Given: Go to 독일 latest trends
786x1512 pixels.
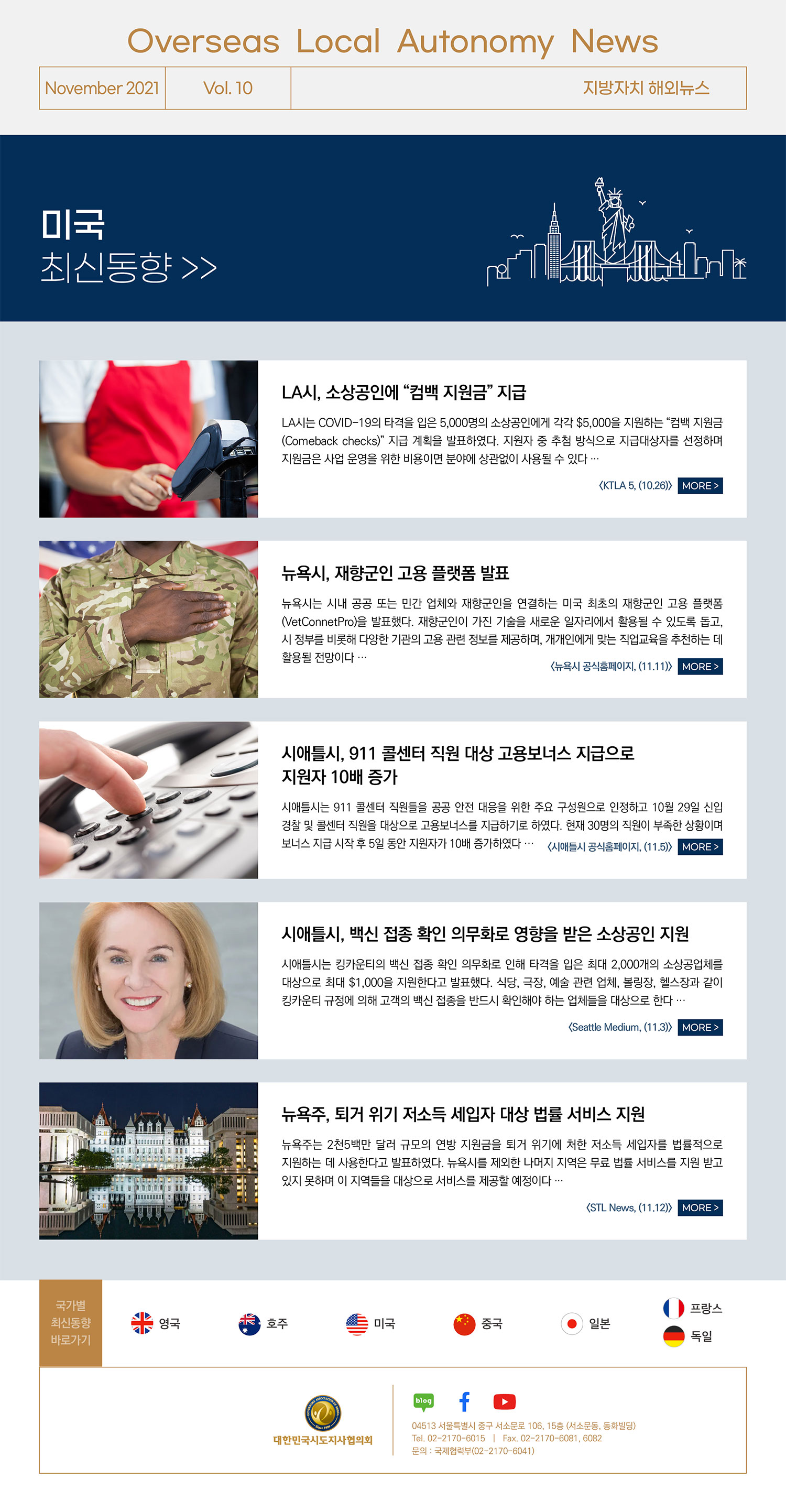Looking at the screenshot, I should point(688,1336).
